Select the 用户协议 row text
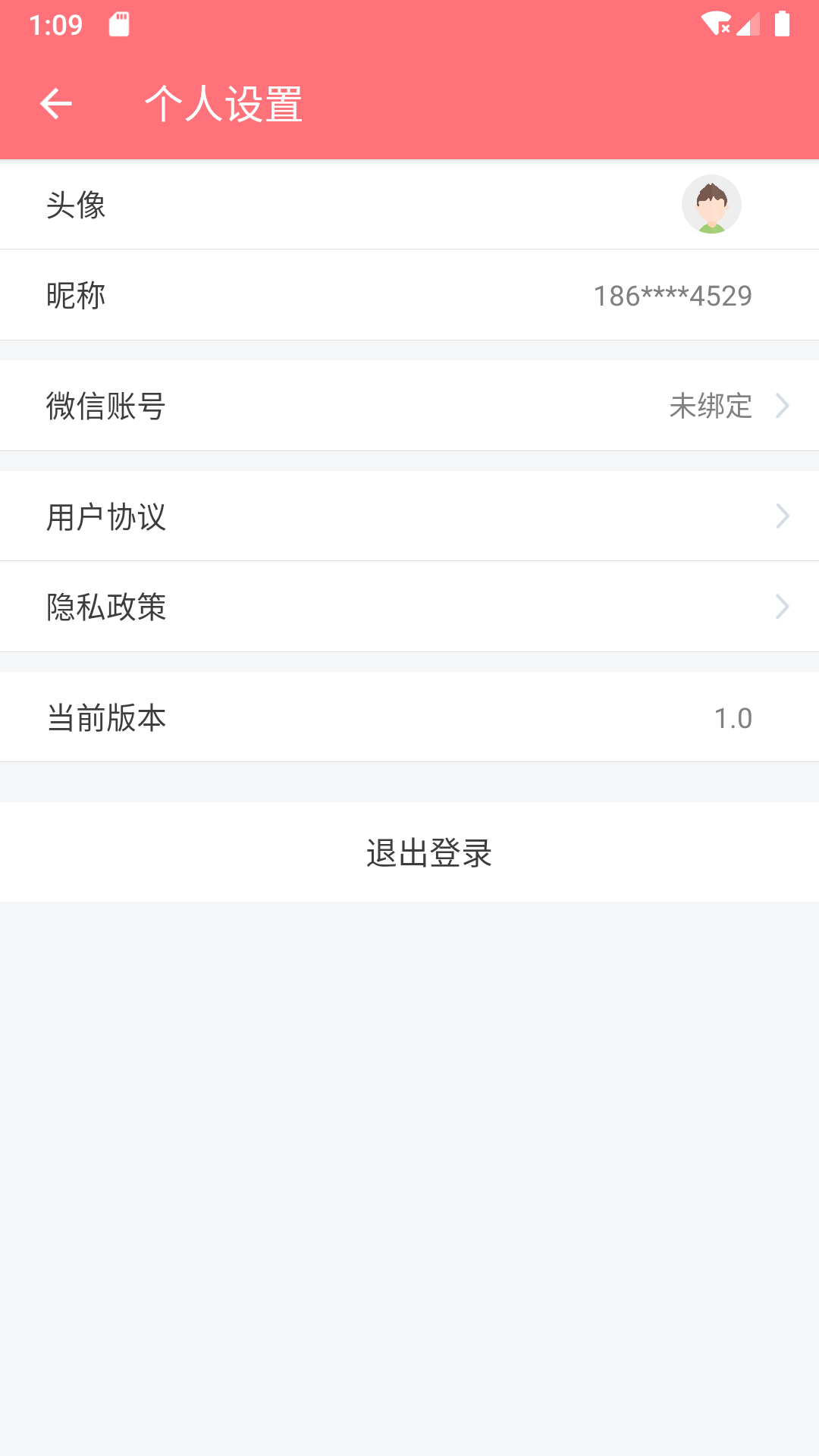Viewport: 819px width, 1456px height. coord(106,516)
